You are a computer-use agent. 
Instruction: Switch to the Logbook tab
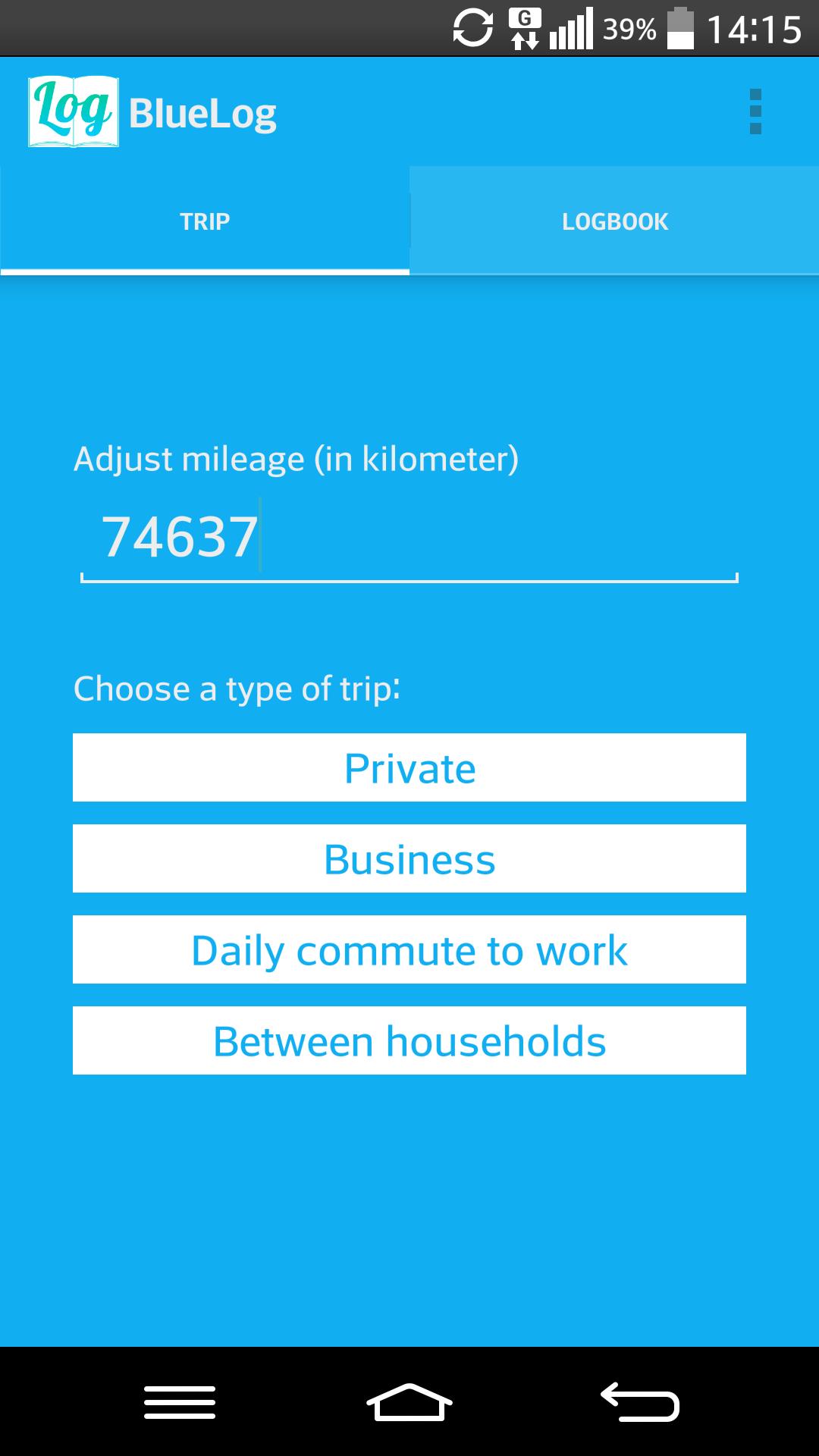pos(614,221)
